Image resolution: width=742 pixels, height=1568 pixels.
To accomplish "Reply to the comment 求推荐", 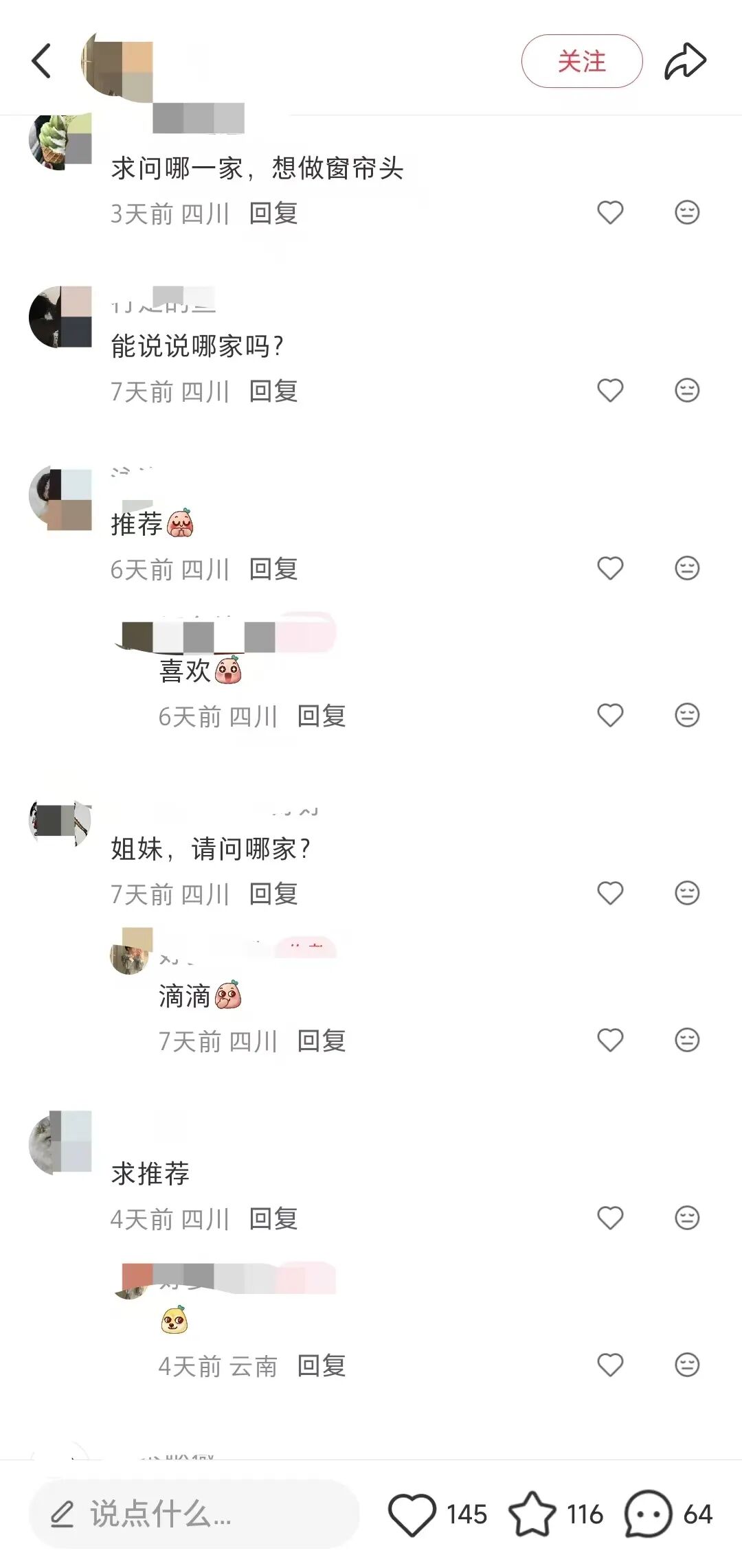I will tap(273, 1218).
